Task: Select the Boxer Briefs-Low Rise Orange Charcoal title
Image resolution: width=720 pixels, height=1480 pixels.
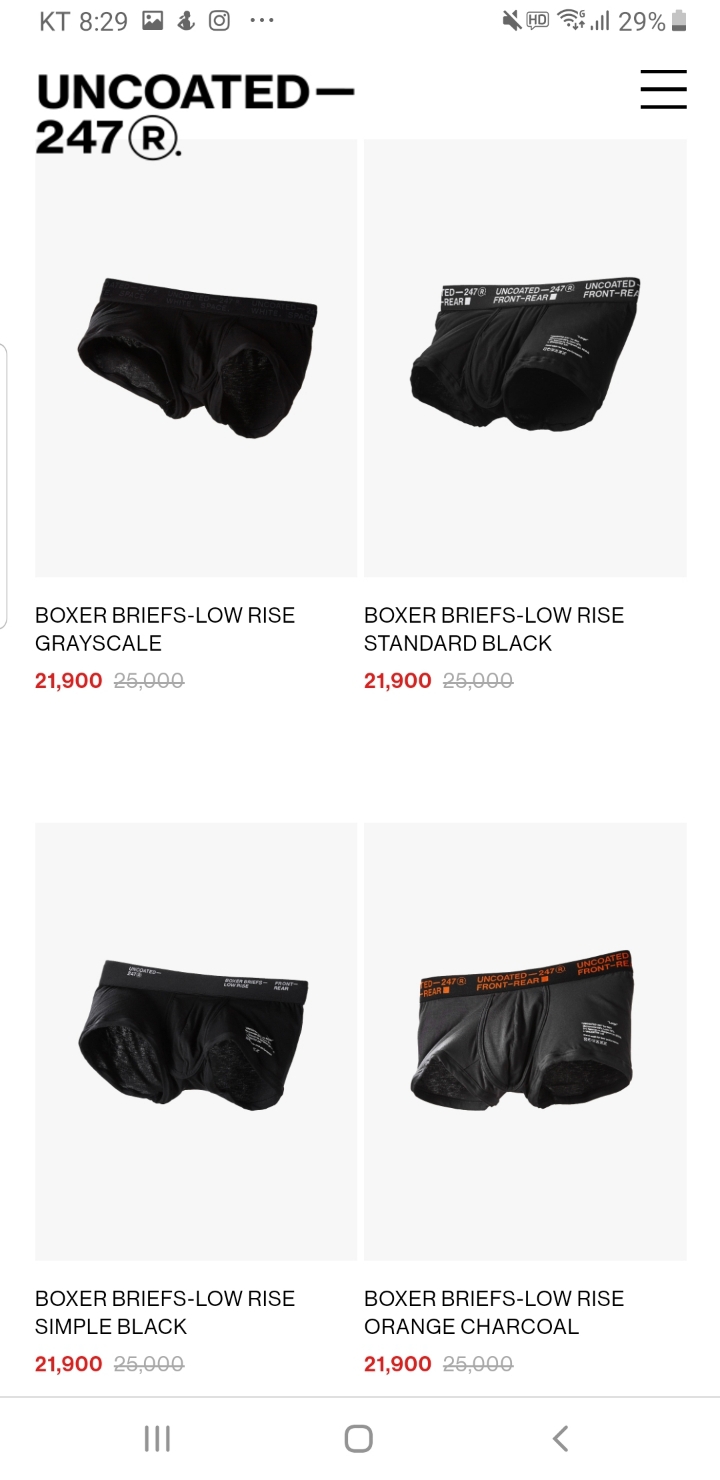Action: pos(494,1312)
